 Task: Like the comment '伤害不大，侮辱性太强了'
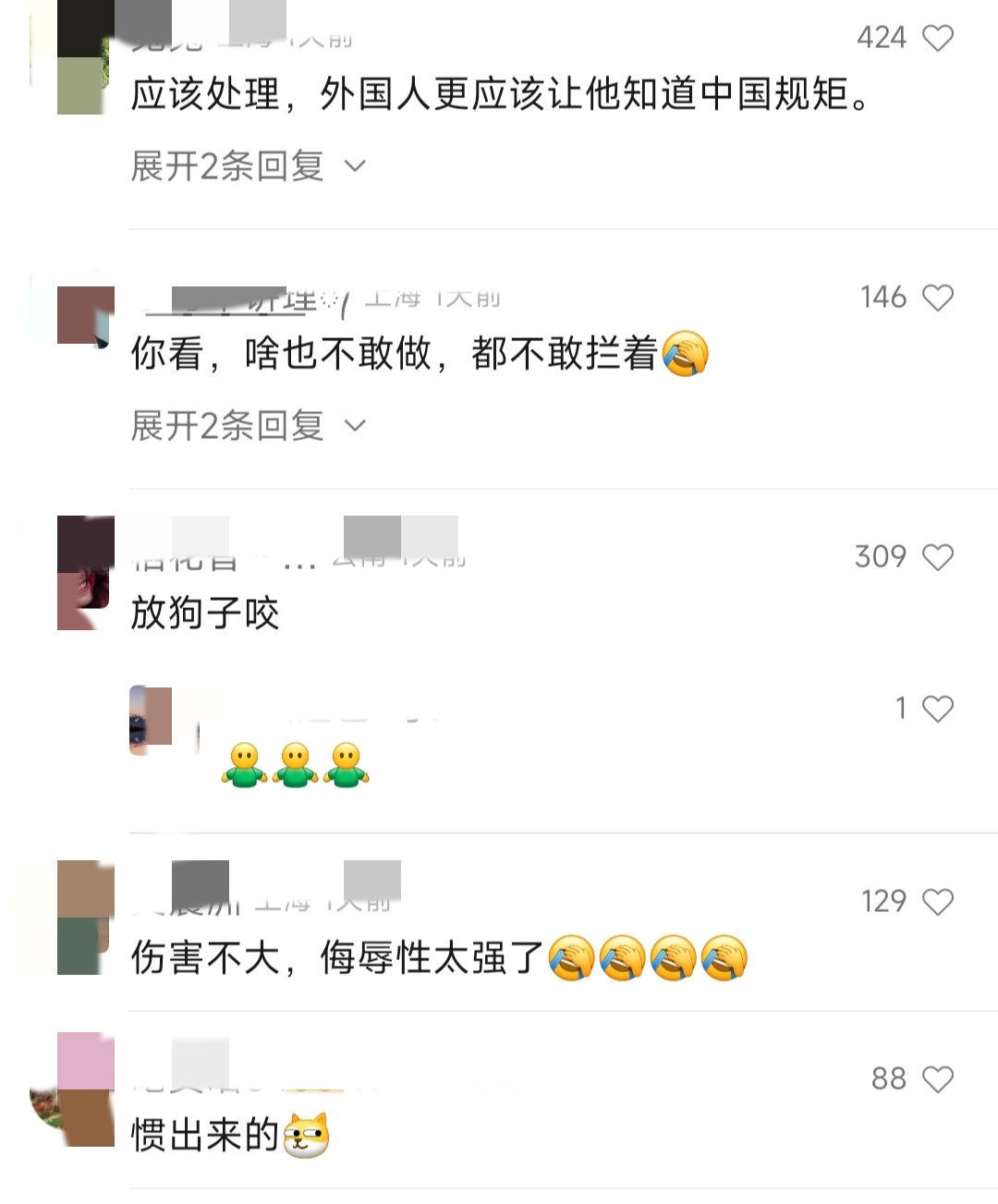[x=938, y=902]
